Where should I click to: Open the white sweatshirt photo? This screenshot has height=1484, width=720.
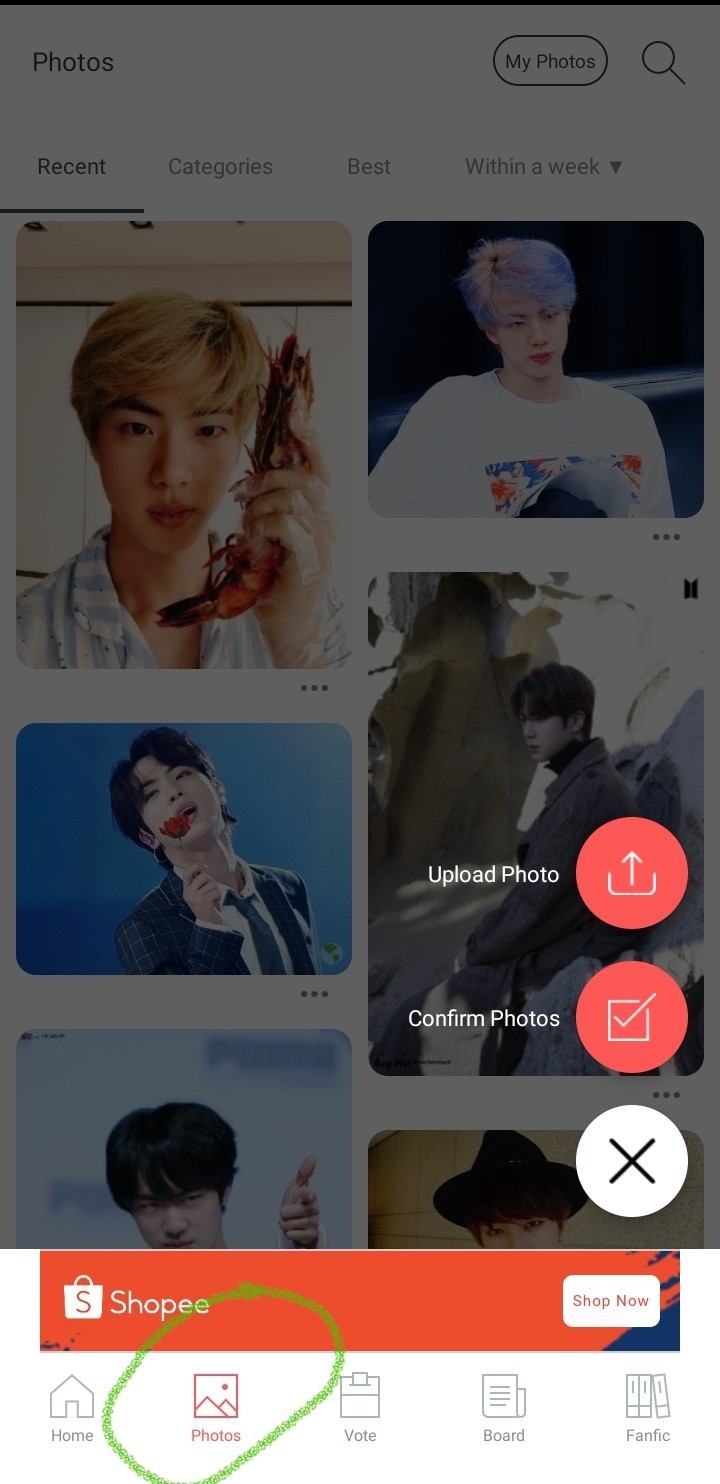click(x=536, y=369)
